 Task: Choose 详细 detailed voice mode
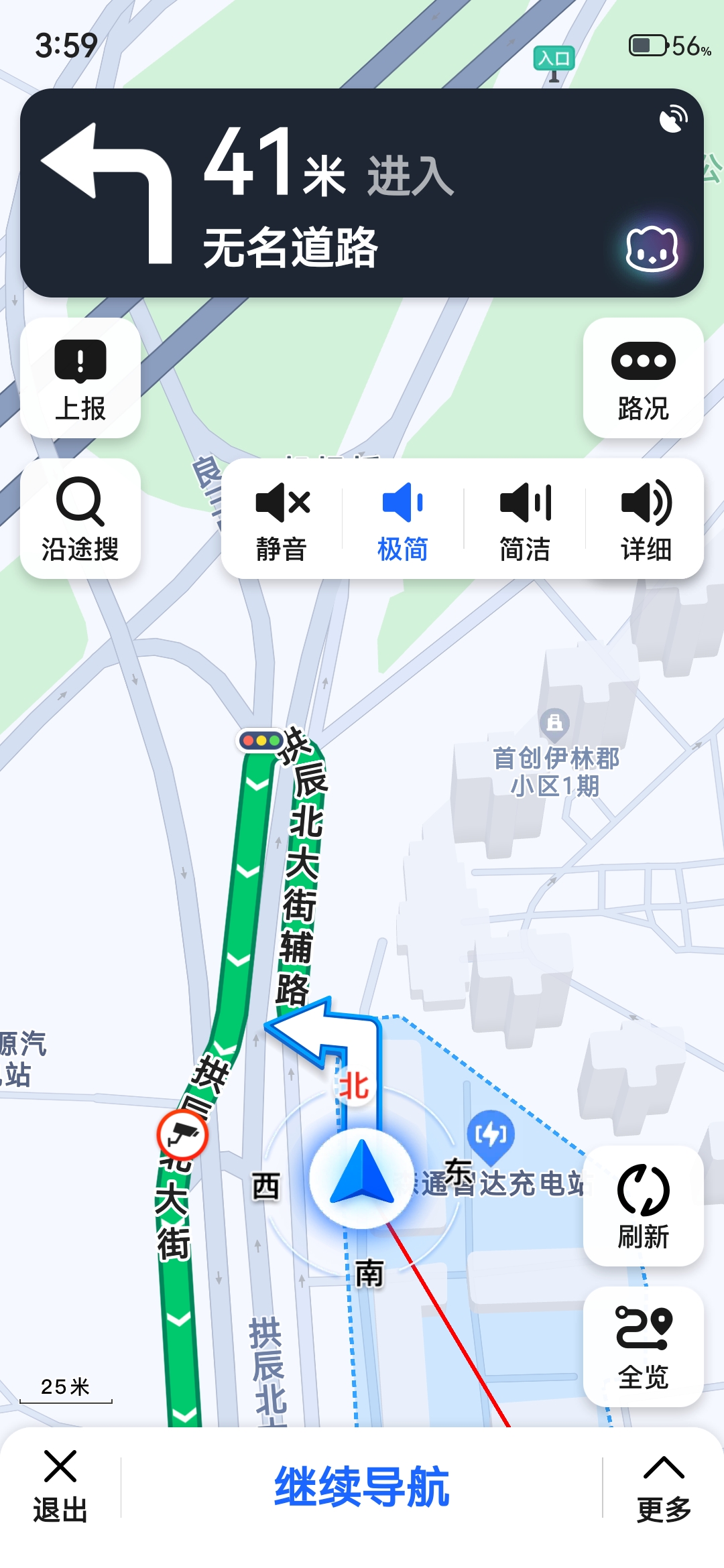(646, 519)
